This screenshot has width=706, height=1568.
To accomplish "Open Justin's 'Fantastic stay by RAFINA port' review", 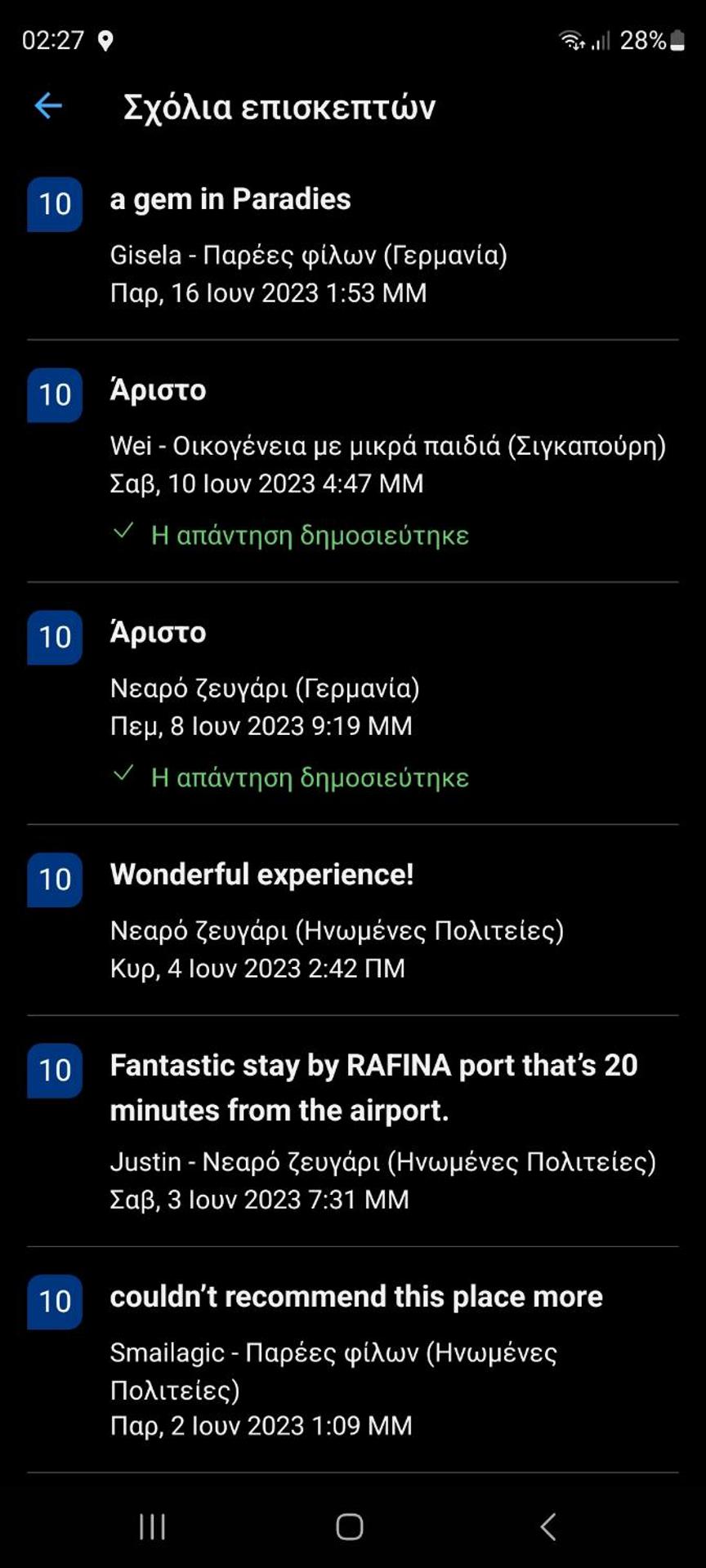I will (351, 1131).
